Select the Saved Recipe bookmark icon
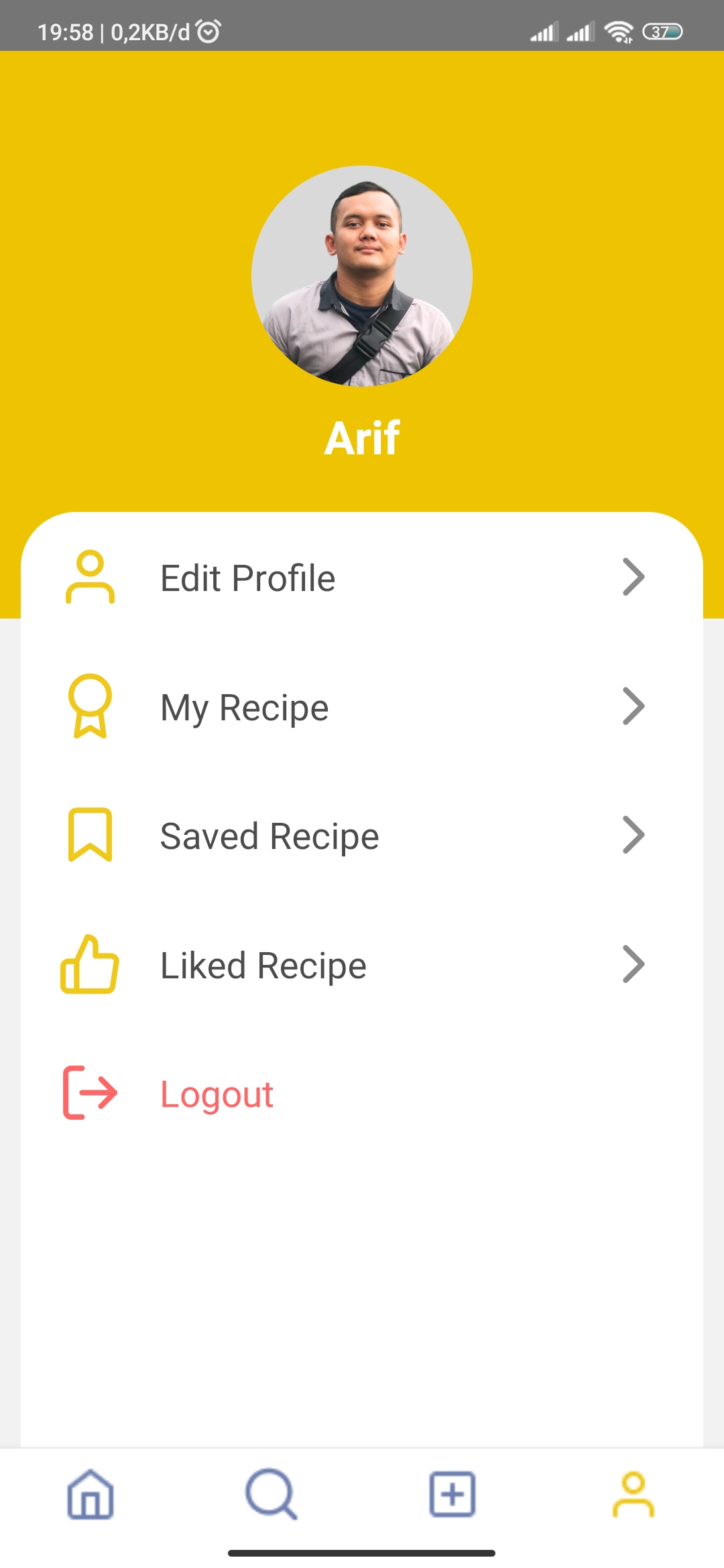 pos(88,835)
